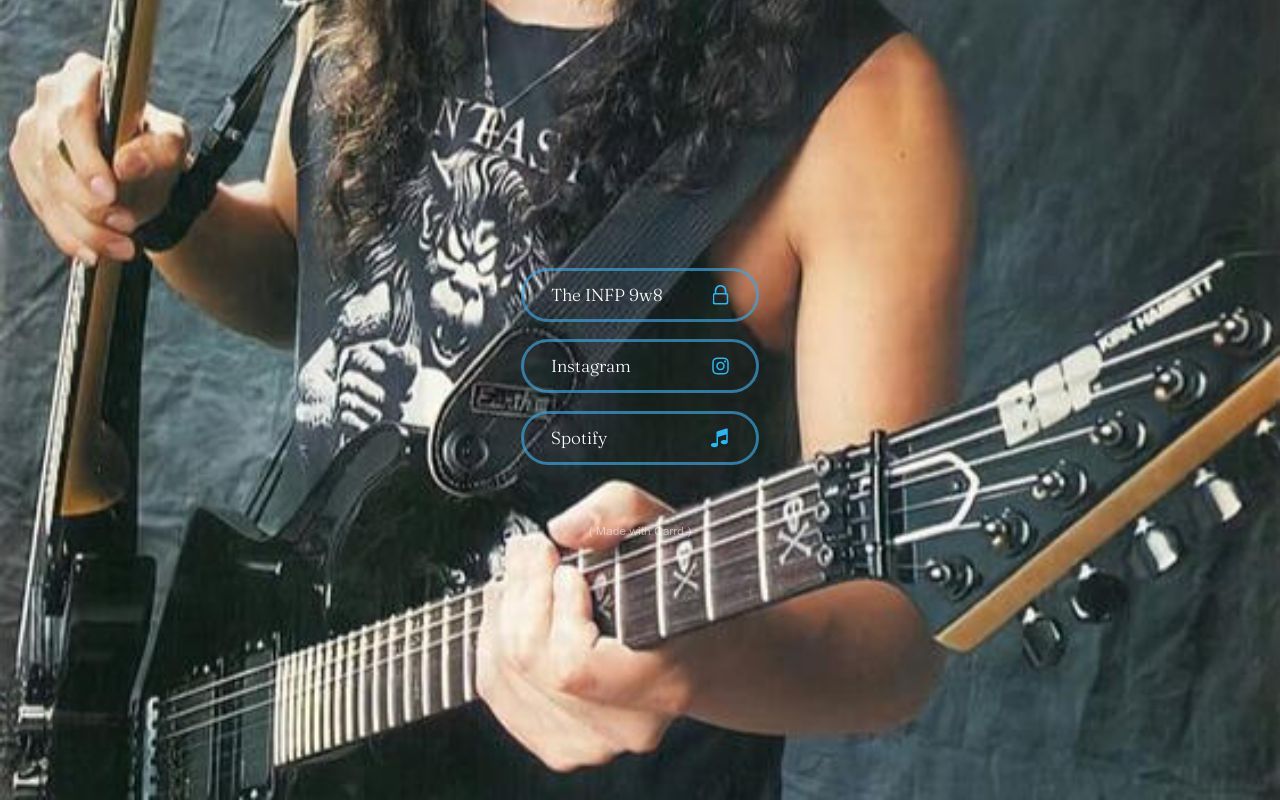Image resolution: width=1280 pixels, height=800 pixels.
Task: Open the Instagram link button
Action: pyautogui.click(x=639, y=366)
